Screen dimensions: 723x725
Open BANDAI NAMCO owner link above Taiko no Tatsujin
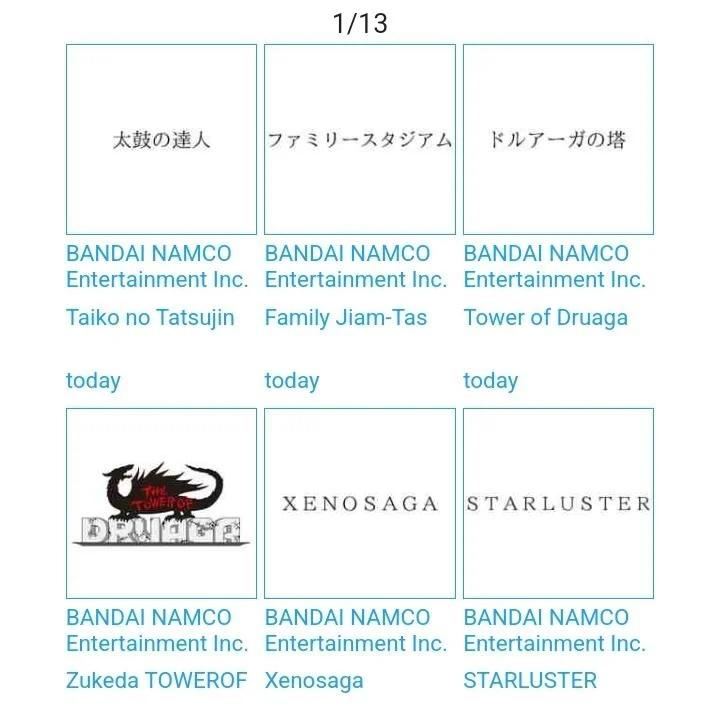[155, 267]
